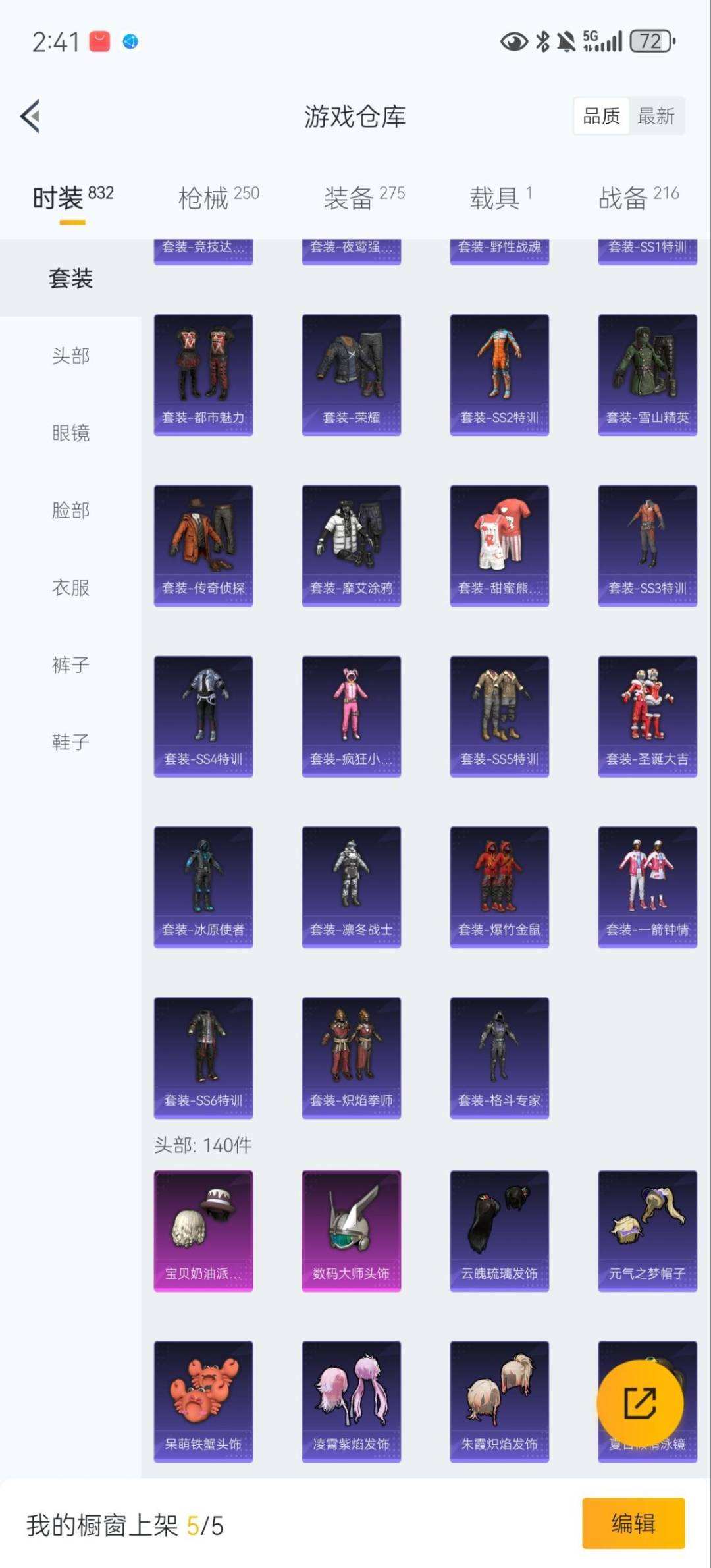This screenshot has width=711, height=1568.
Task: Show the 裤子 category
Action: point(70,664)
